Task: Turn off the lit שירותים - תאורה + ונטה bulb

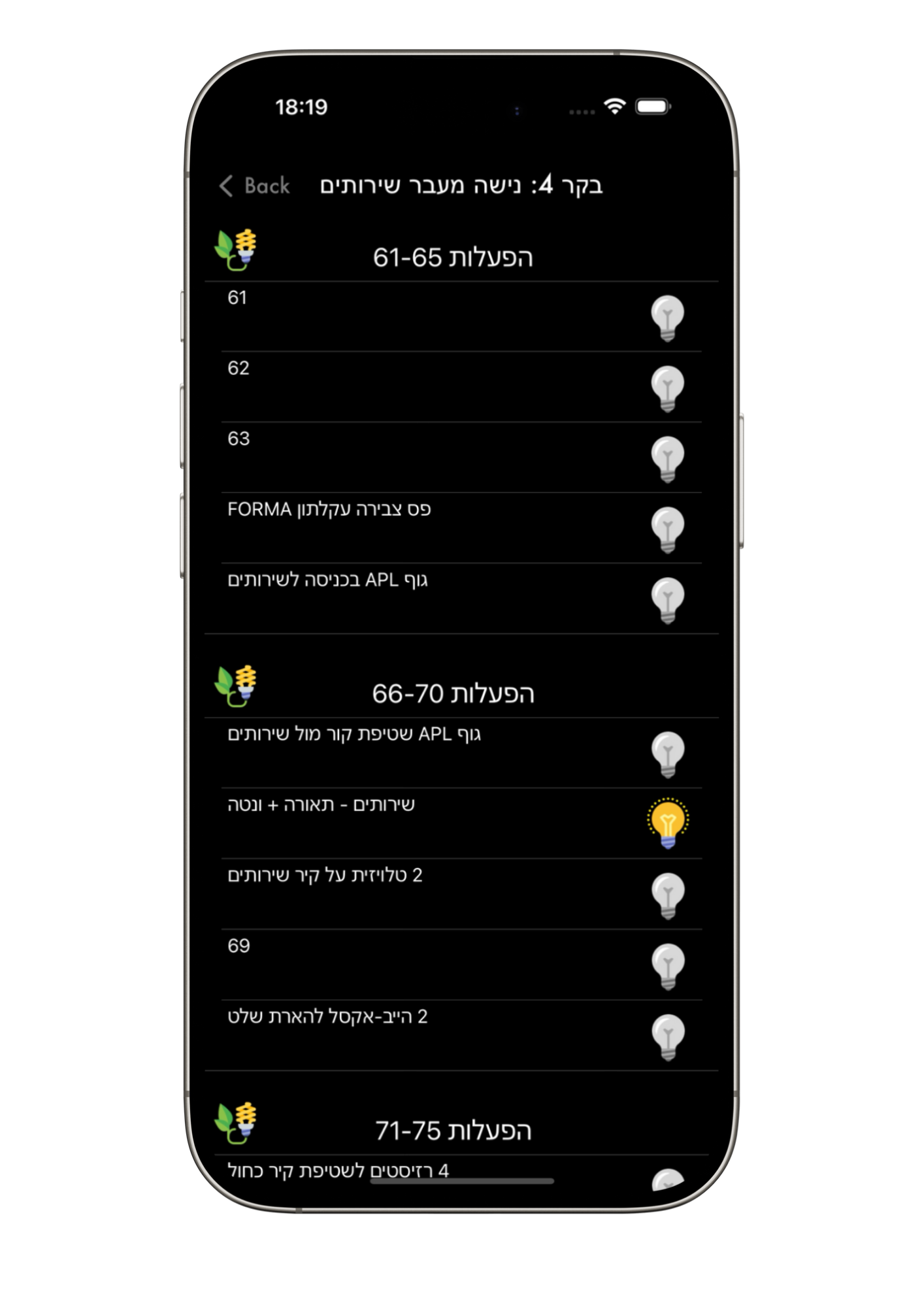Action: [x=667, y=823]
